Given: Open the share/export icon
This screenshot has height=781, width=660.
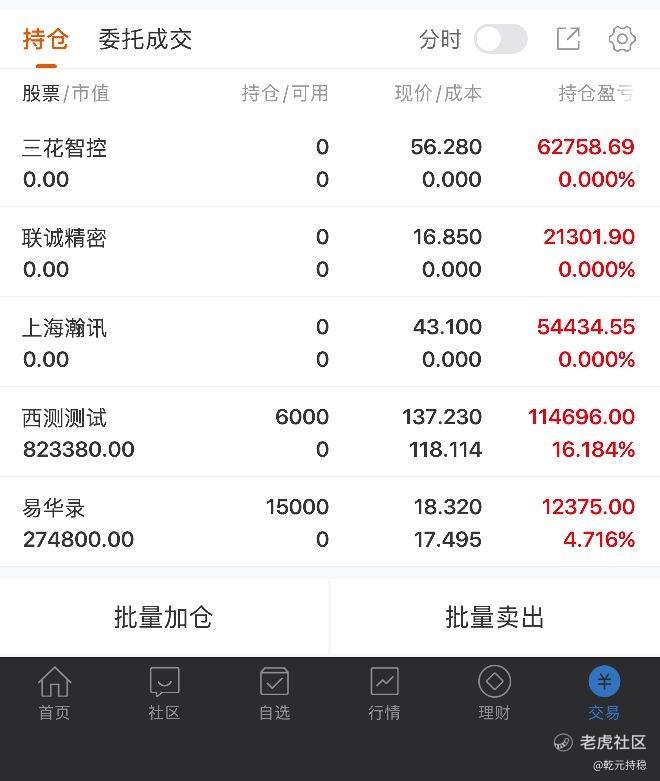Looking at the screenshot, I should [568, 39].
